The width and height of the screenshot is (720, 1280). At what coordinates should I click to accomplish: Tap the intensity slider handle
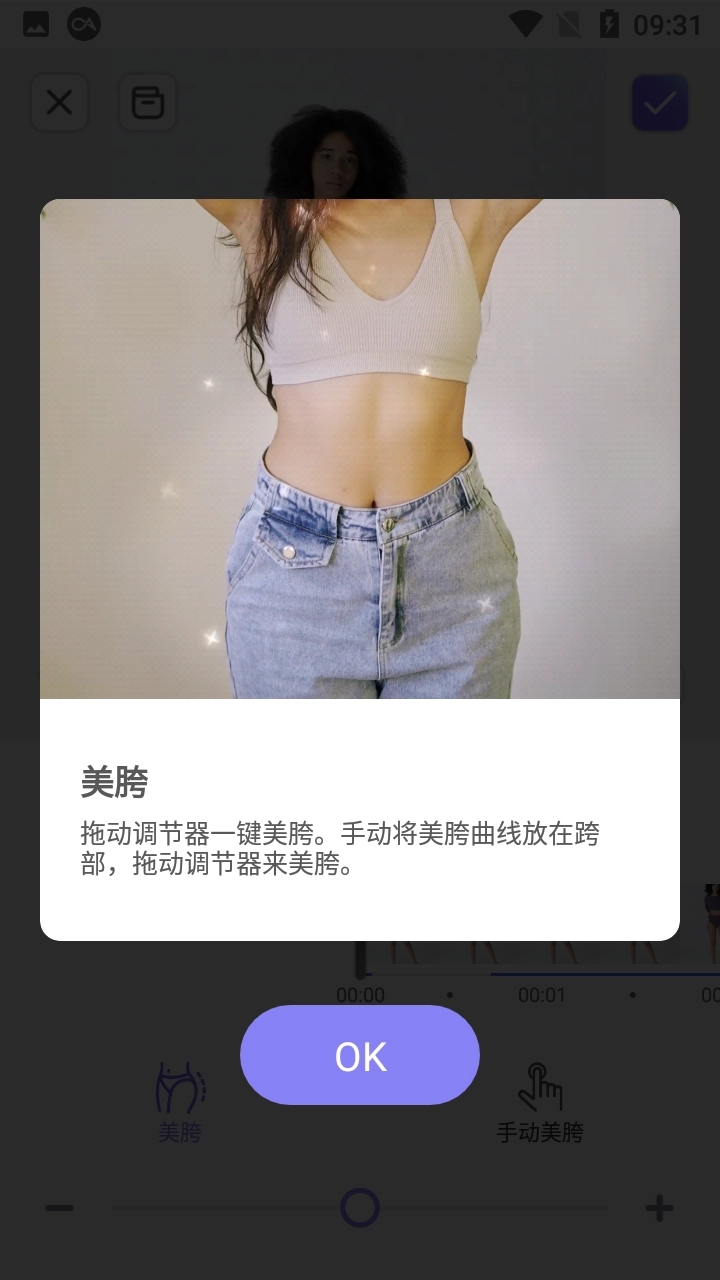360,1207
